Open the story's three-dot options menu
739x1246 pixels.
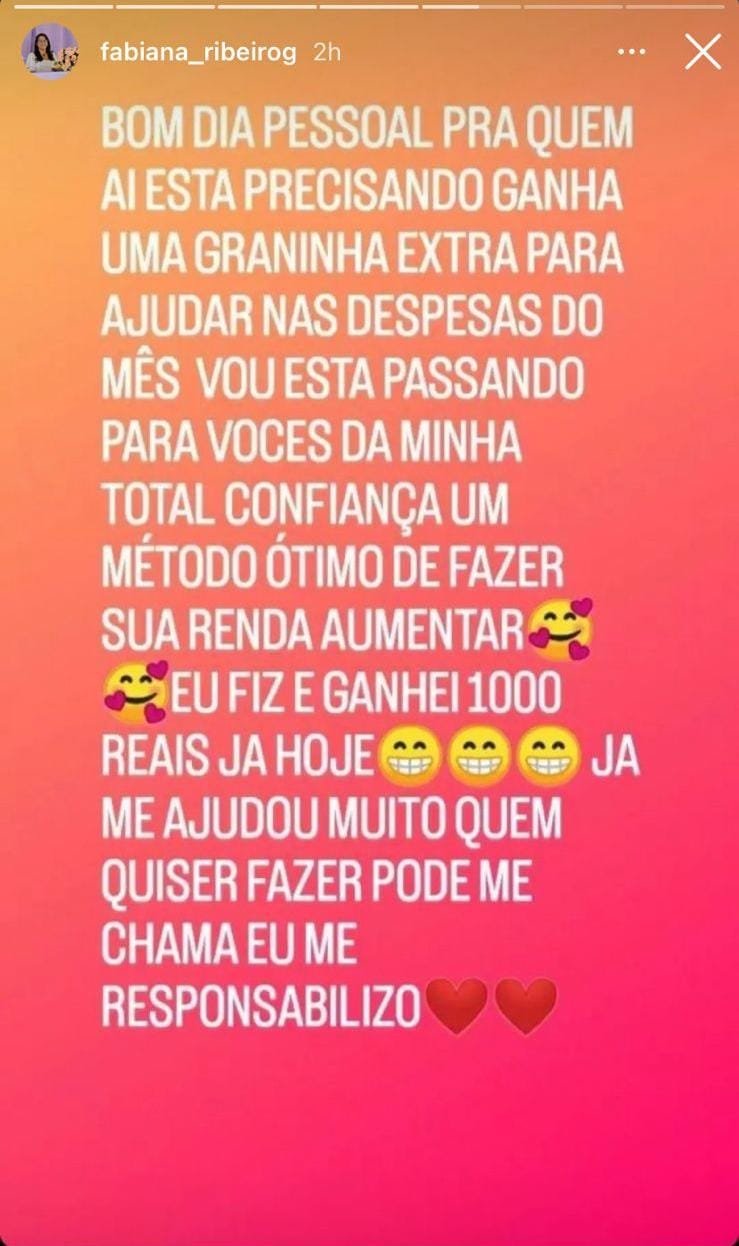pos(631,52)
